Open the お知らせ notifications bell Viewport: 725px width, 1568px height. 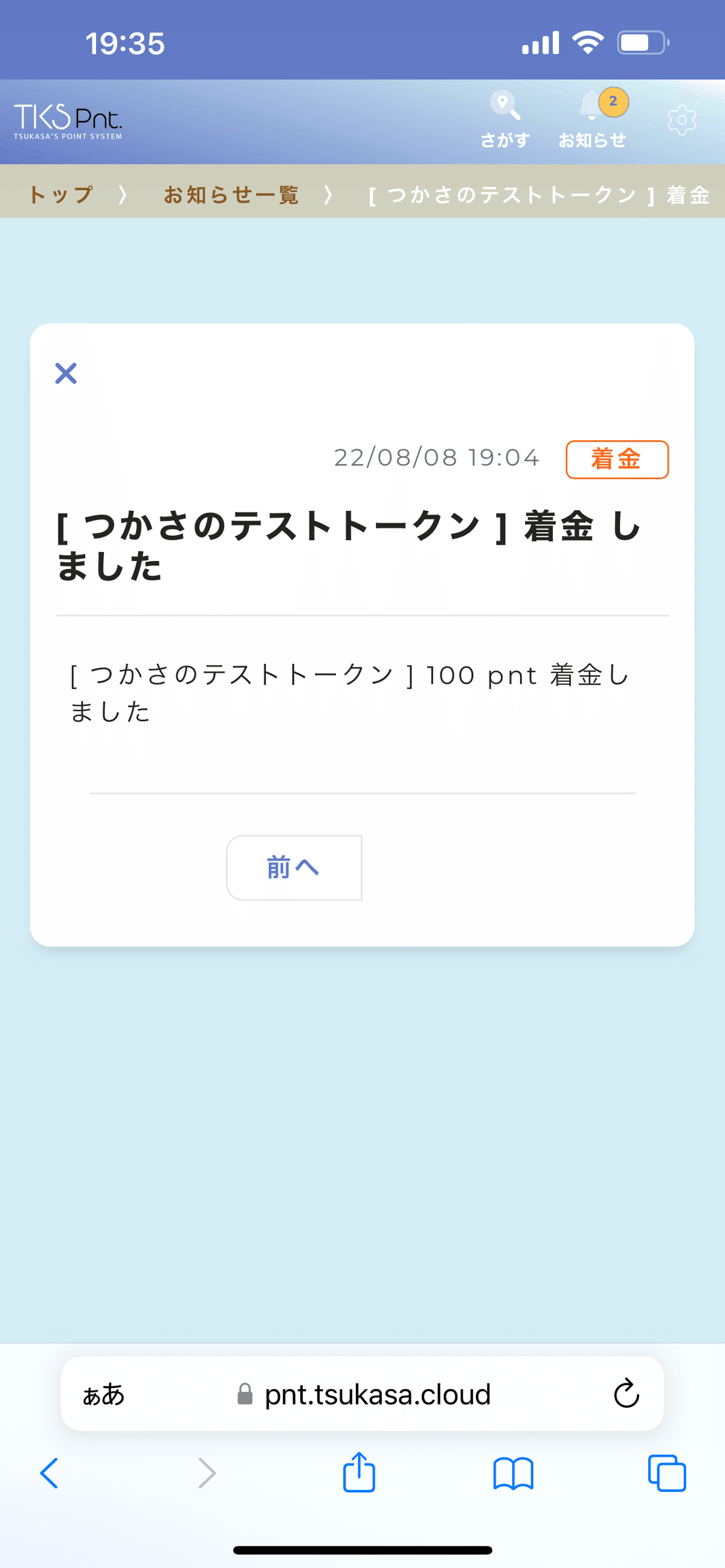(593, 120)
